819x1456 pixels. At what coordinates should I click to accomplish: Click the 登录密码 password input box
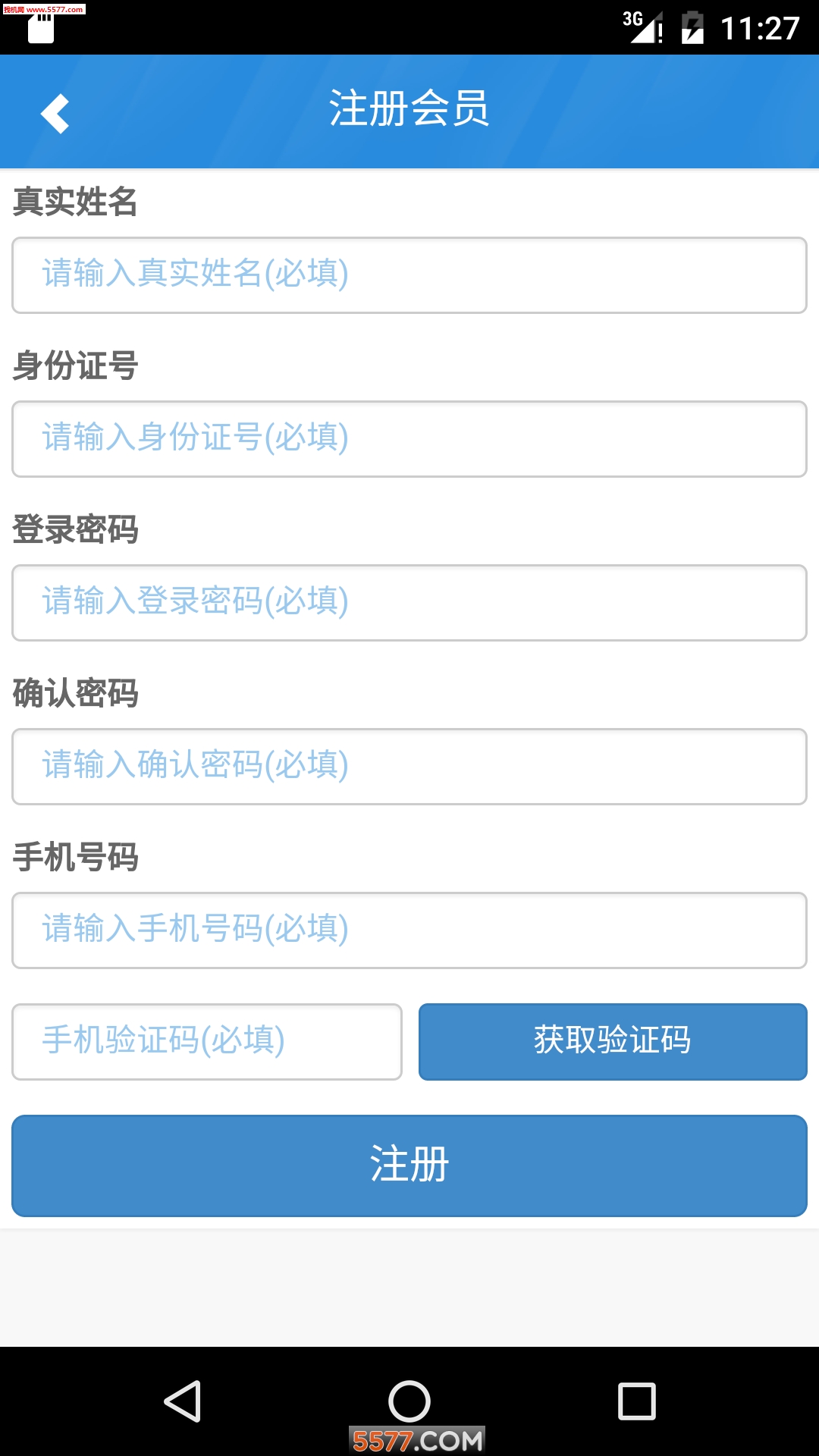pyautogui.click(x=409, y=603)
